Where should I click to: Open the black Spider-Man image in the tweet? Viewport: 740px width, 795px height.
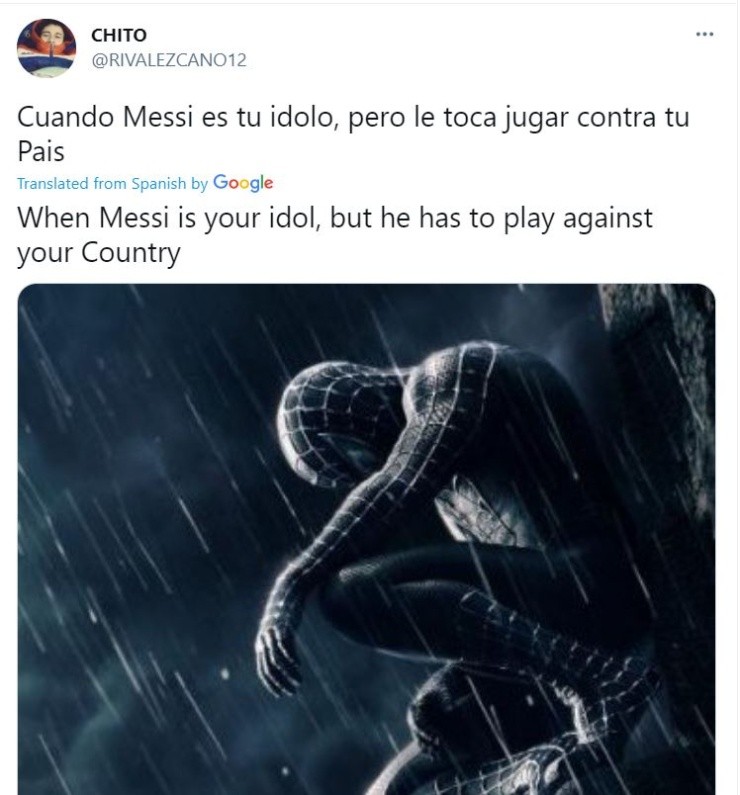coord(366,538)
